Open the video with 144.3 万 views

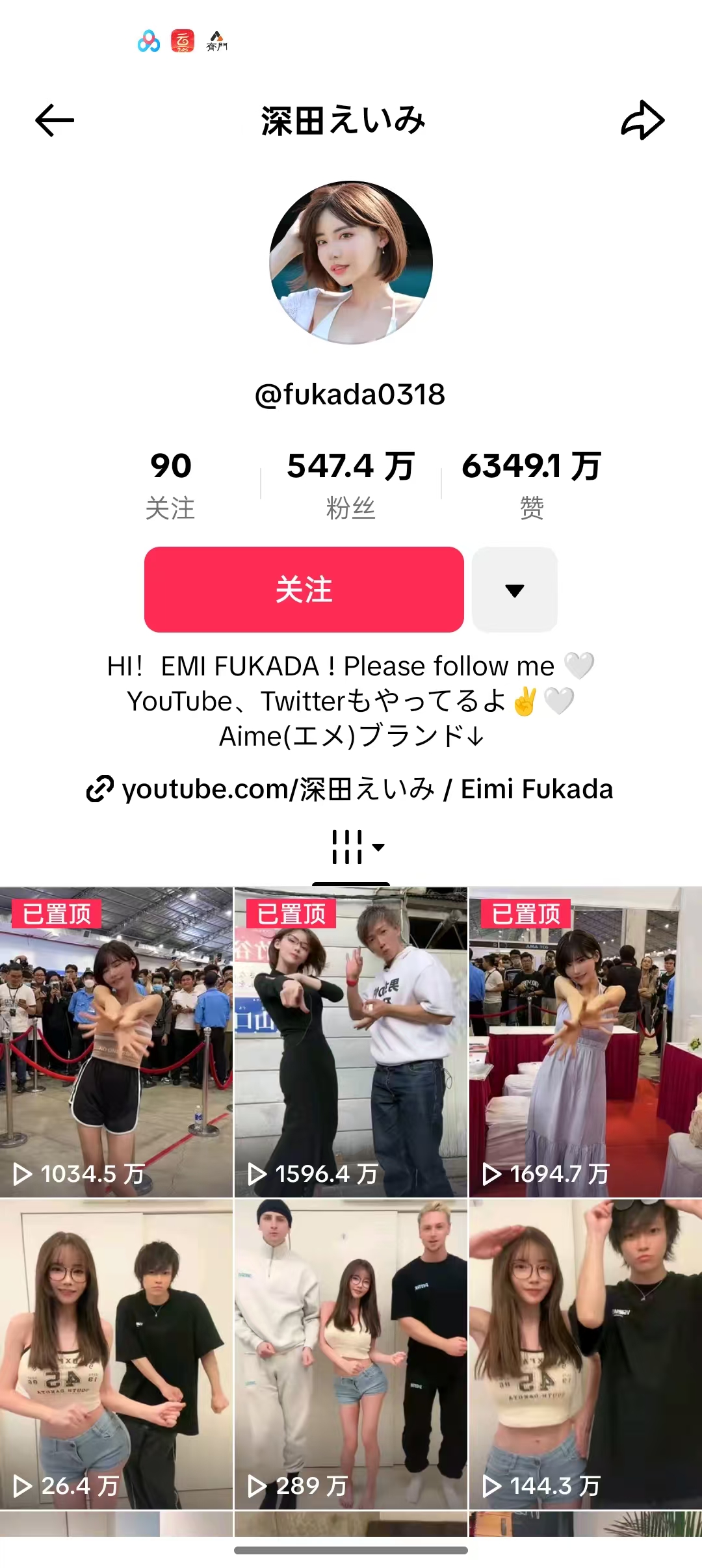coord(585,1354)
